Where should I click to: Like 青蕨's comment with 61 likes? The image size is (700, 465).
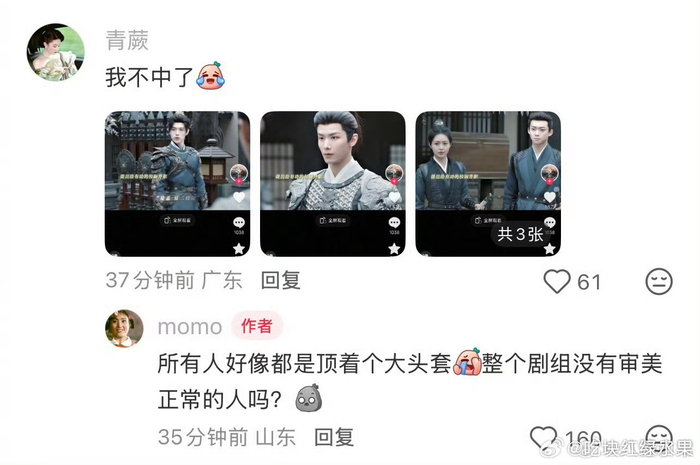pos(557,282)
